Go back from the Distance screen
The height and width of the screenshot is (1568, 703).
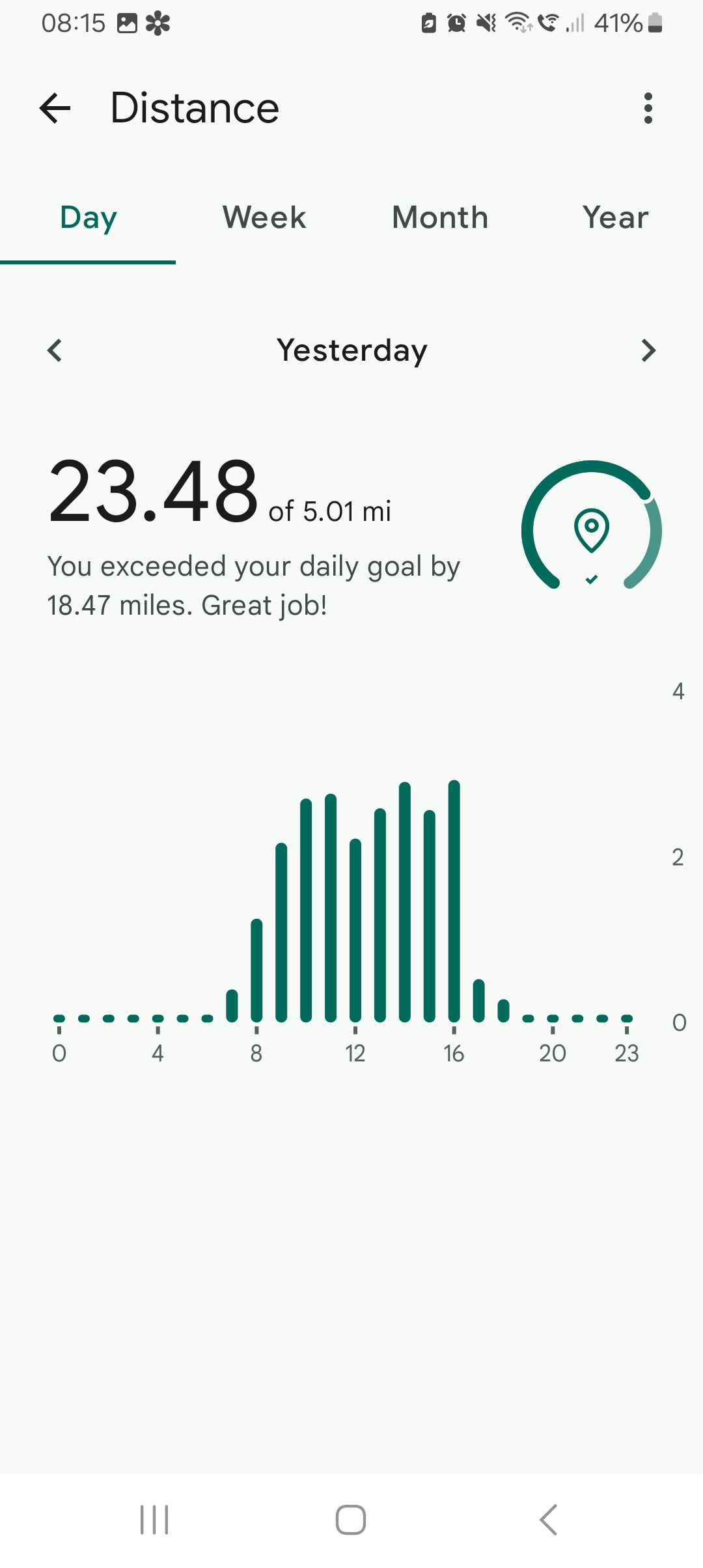click(x=55, y=108)
